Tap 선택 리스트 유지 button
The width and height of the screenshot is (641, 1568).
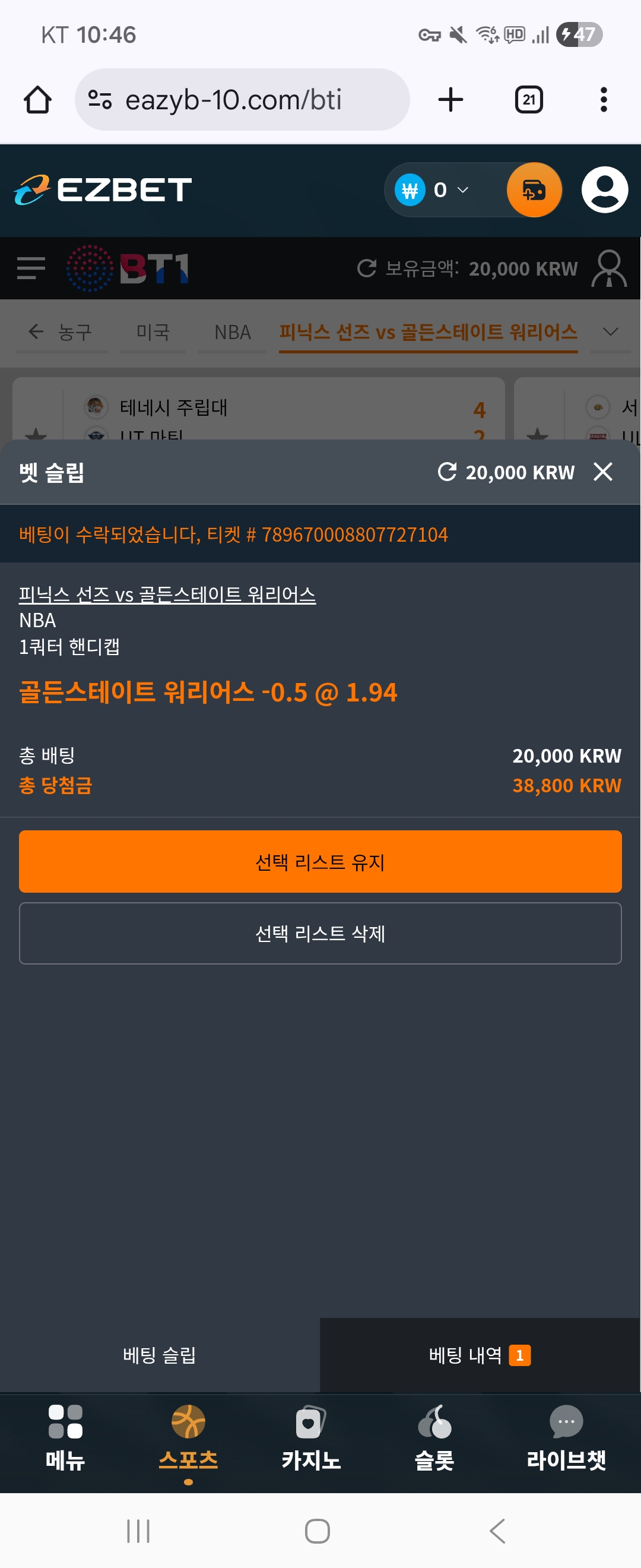[x=320, y=861]
